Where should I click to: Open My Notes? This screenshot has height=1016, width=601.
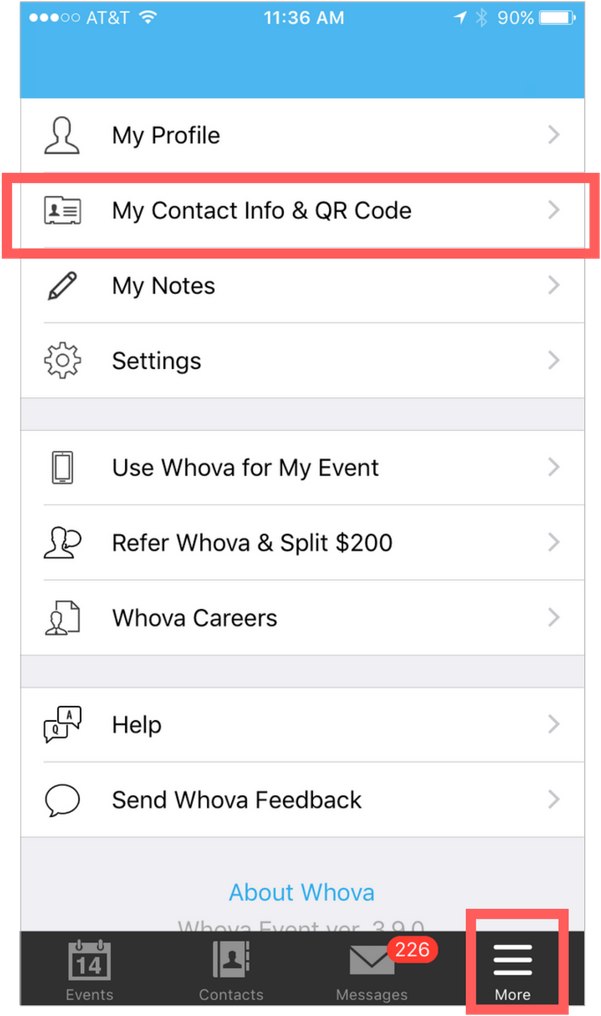click(300, 286)
